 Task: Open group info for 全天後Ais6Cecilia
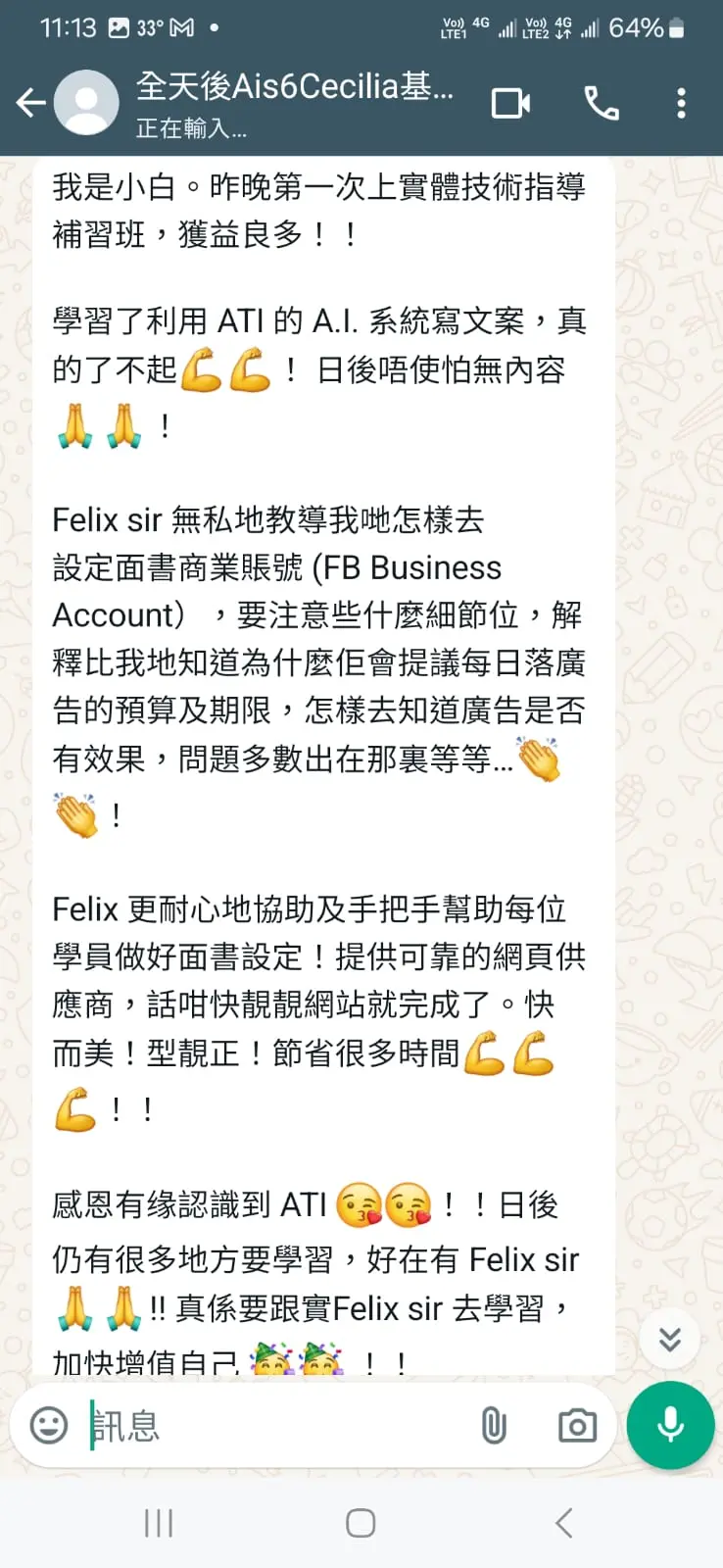(x=294, y=103)
